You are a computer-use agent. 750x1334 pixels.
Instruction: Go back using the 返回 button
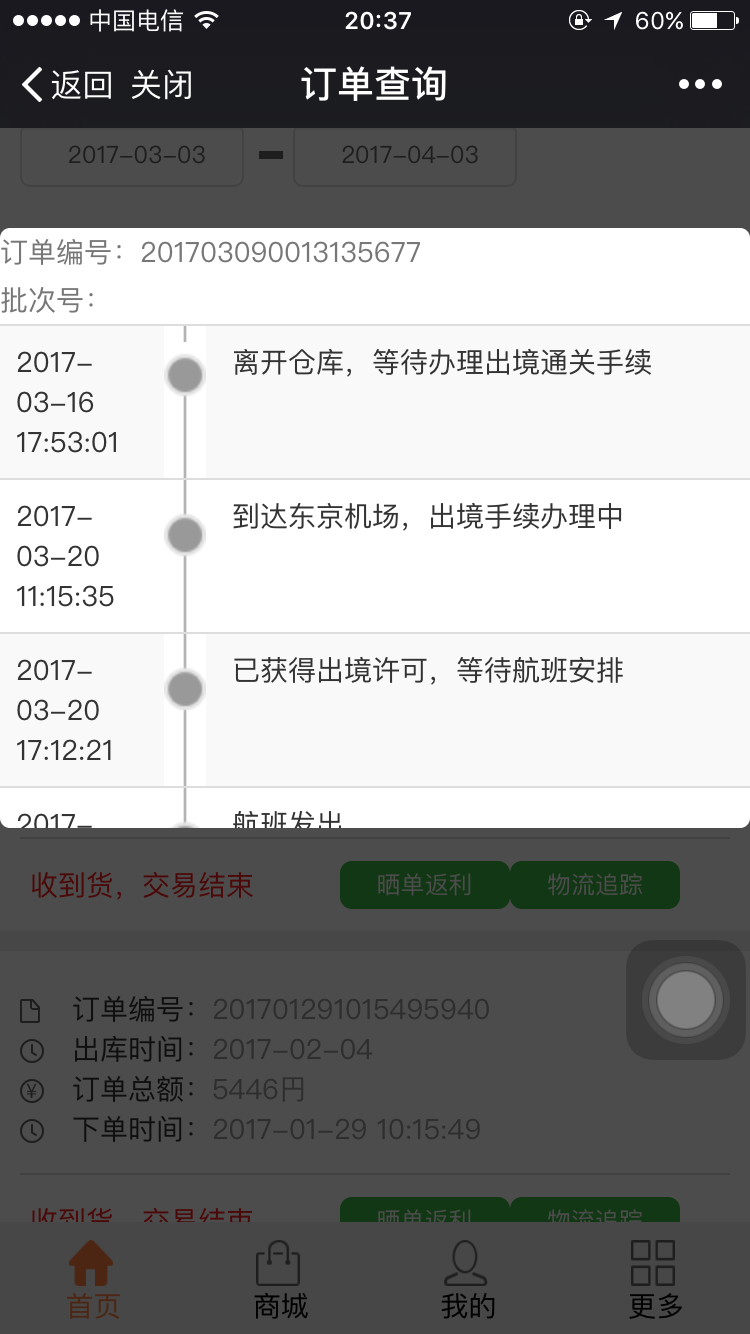66,85
